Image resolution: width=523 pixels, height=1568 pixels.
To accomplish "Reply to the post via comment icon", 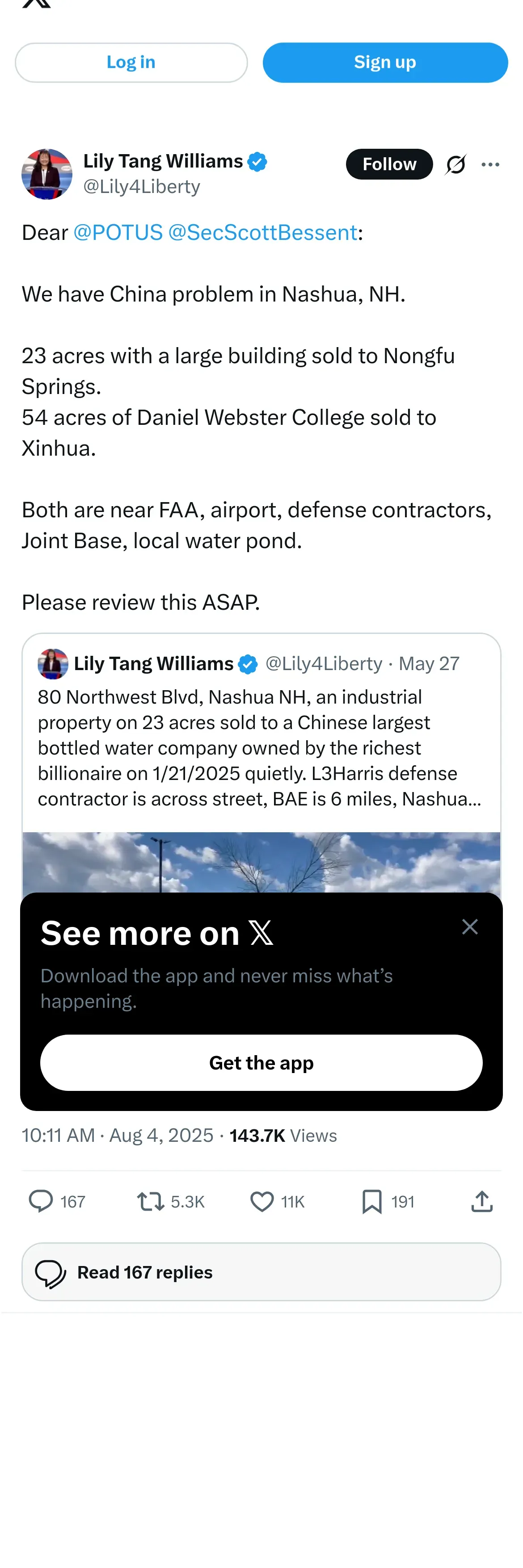I will click(42, 1201).
